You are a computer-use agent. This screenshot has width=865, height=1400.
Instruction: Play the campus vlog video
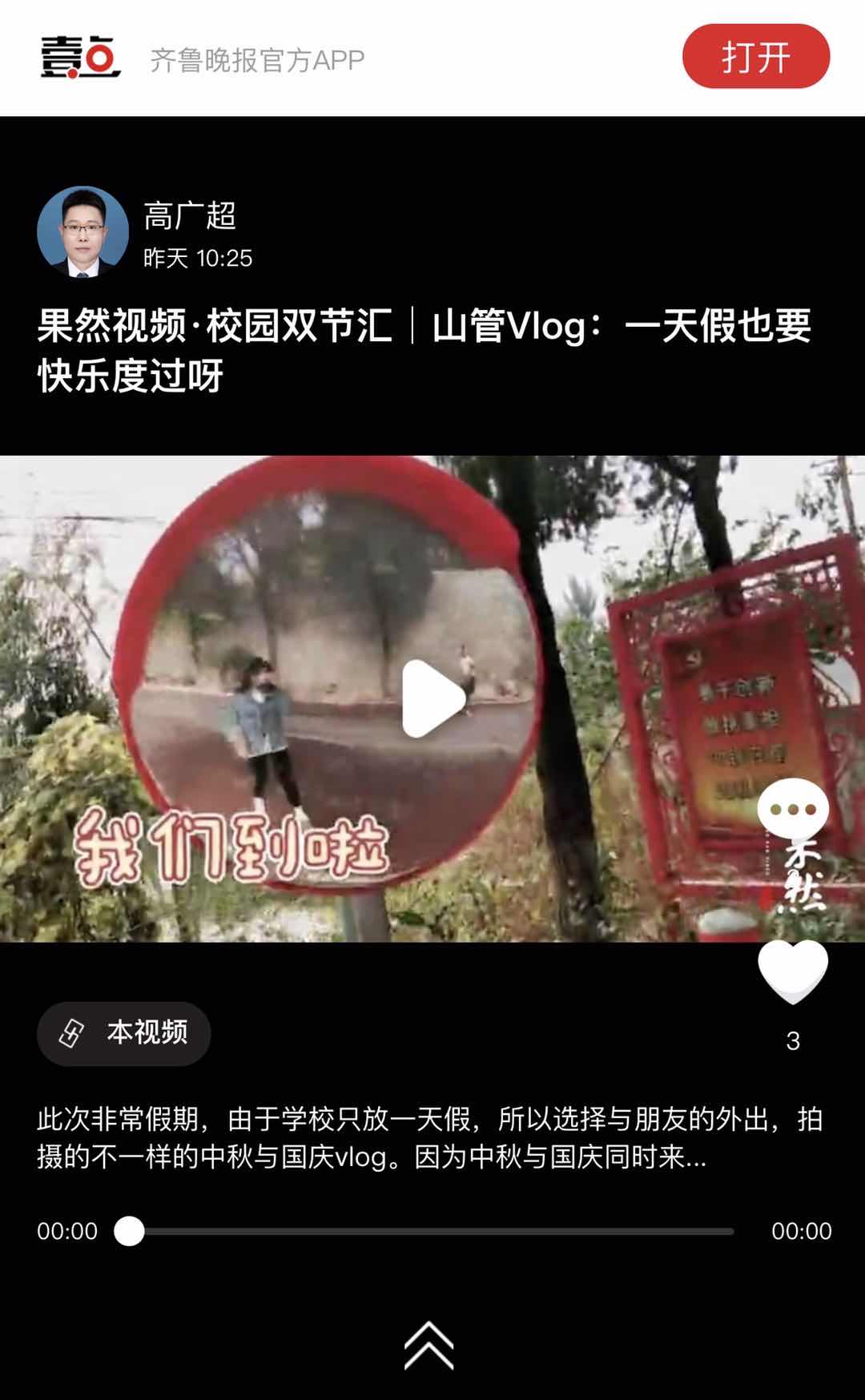[433, 698]
